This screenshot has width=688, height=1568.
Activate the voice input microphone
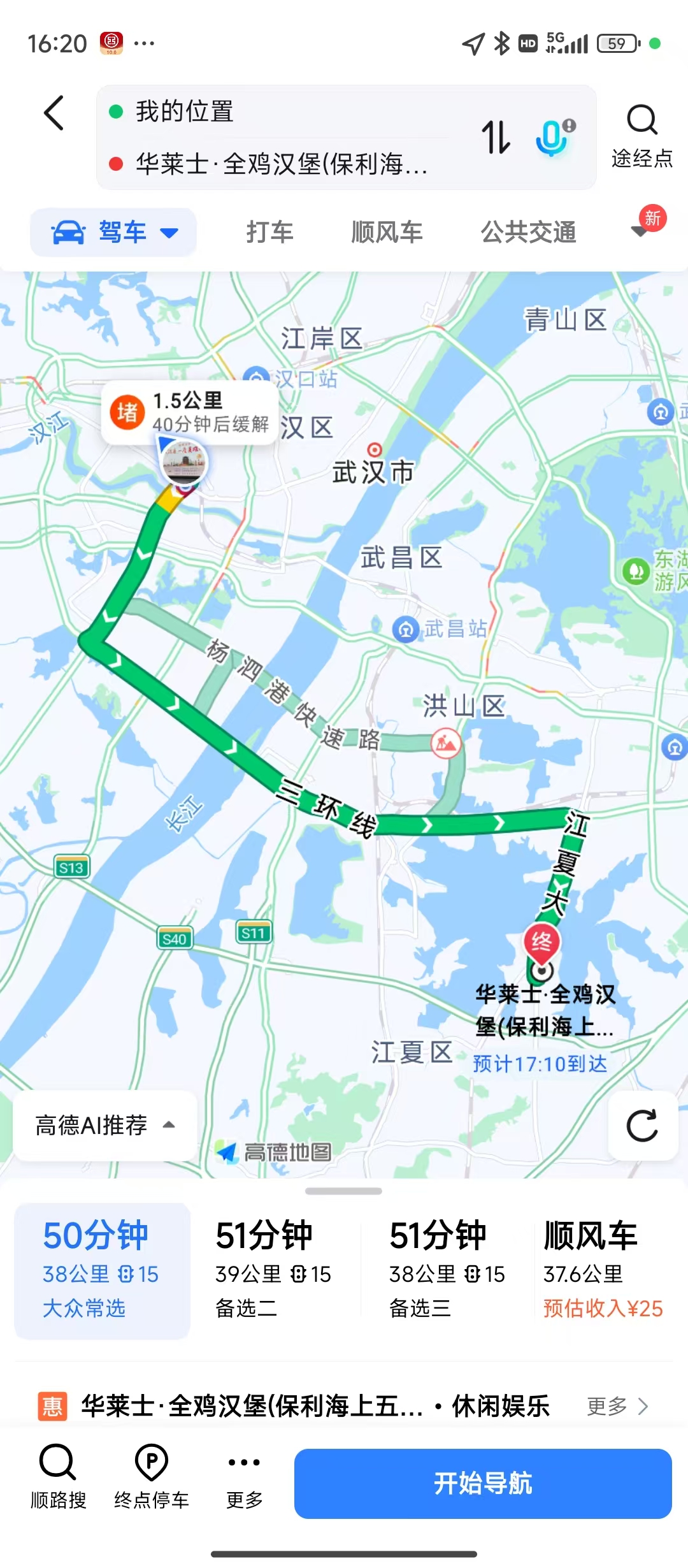[553, 137]
